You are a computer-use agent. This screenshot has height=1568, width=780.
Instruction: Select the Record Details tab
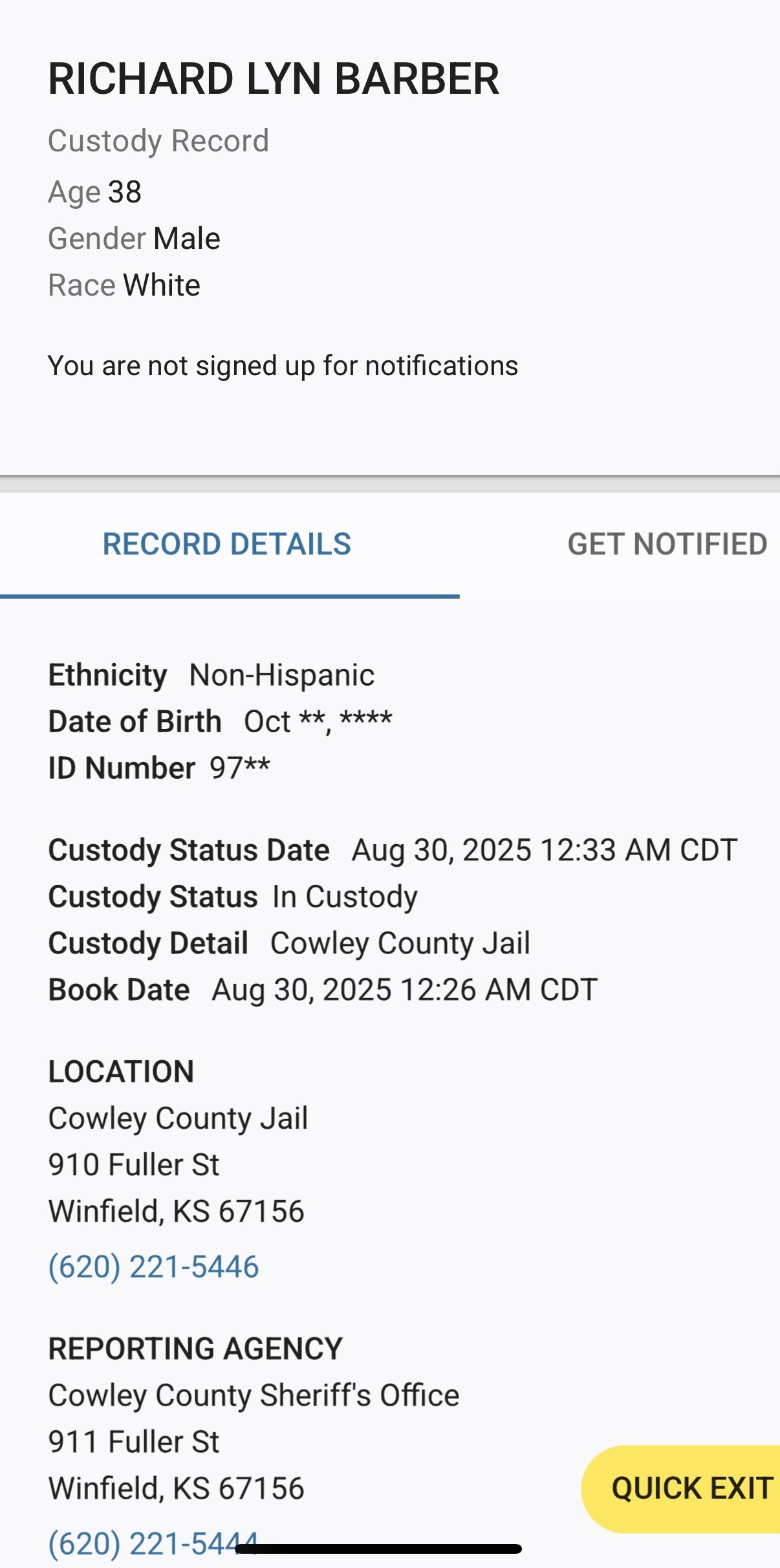[227, 545]
